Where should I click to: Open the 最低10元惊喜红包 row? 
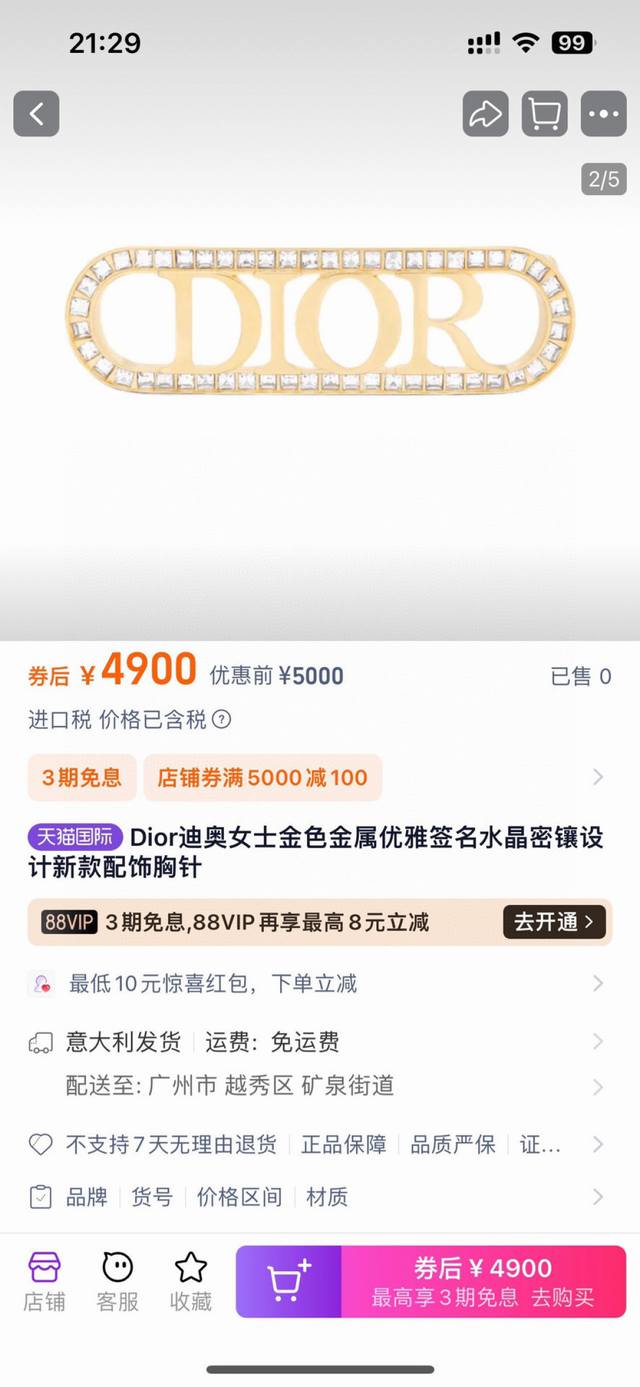[x=318, y=983]
